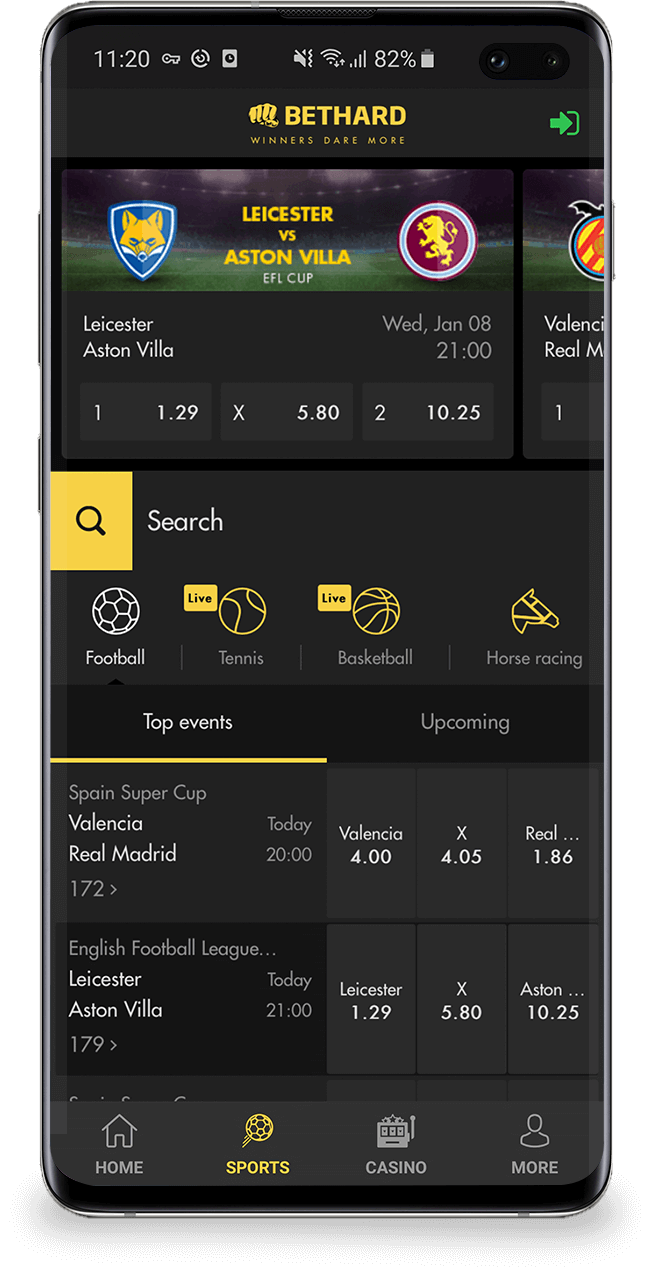
Task: Open the Leicester vs Aston Villa banner
Action: tap(288, 232)
